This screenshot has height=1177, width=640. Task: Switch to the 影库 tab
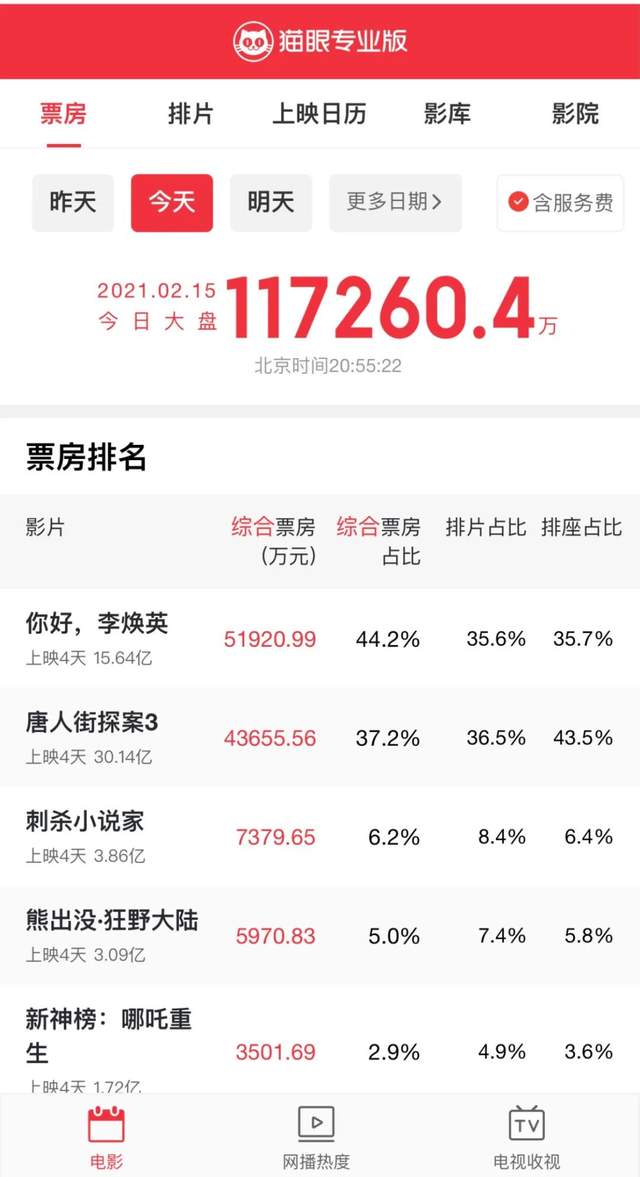tap(447, 113)
